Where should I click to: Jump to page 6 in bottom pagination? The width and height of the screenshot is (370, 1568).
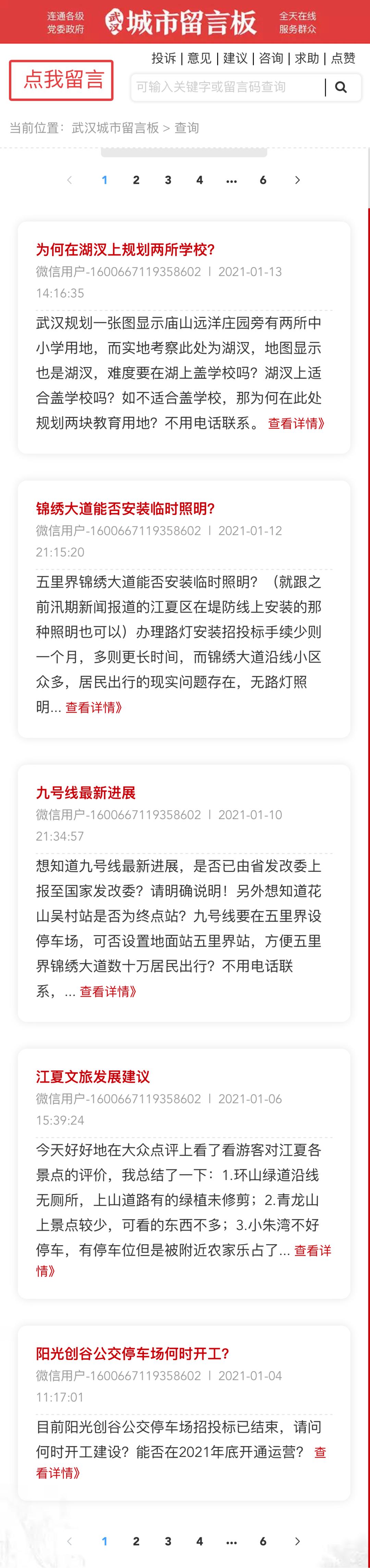(x=263, y=1541)
